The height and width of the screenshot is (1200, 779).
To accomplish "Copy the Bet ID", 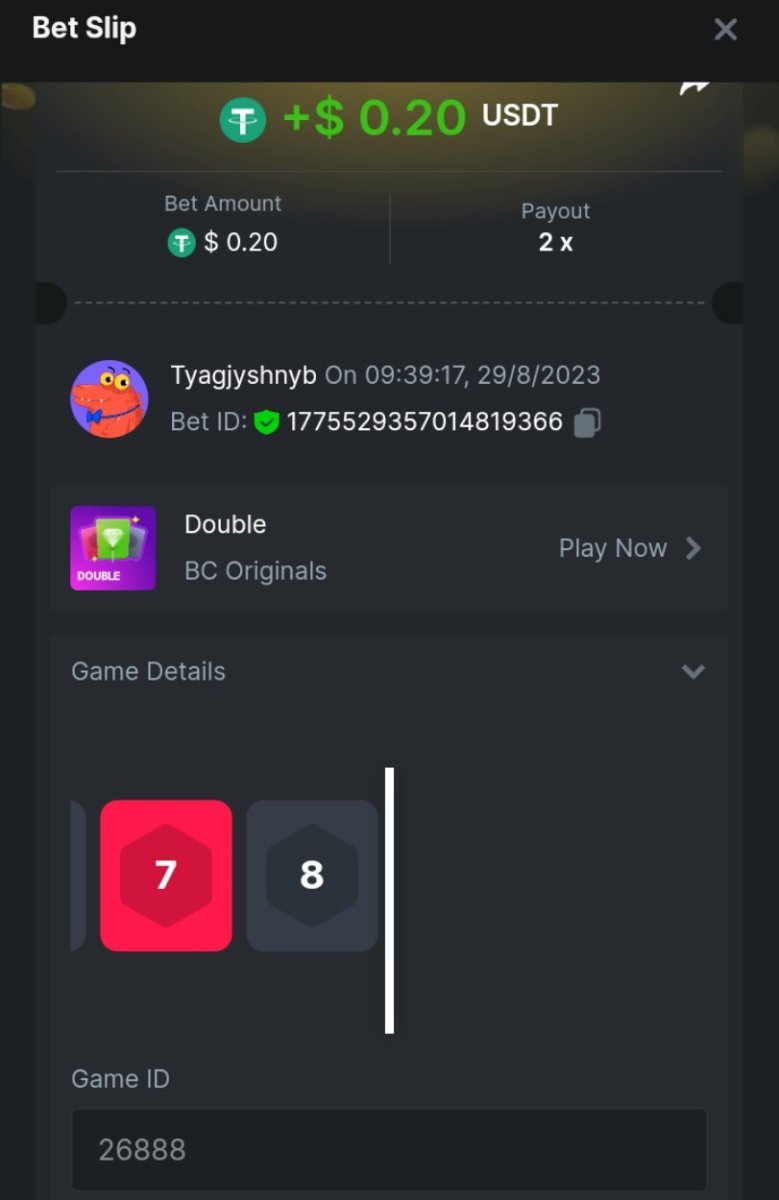I will coord(587,423).
